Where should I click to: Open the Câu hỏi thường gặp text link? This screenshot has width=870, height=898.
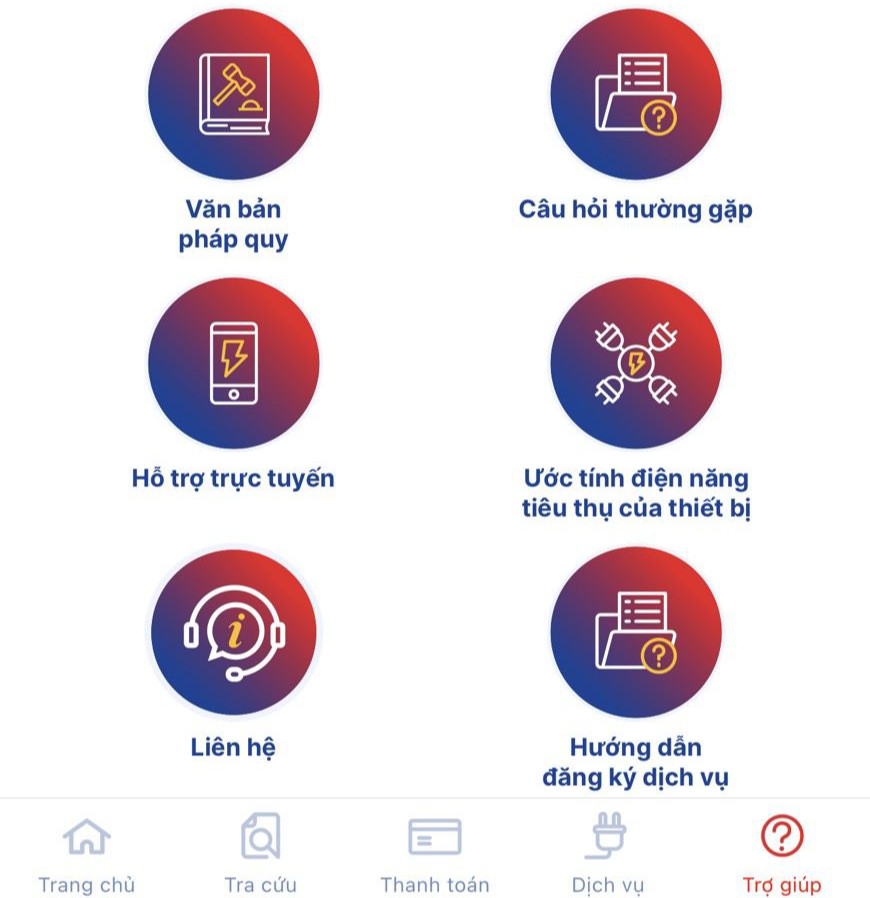tap(635, 210)
